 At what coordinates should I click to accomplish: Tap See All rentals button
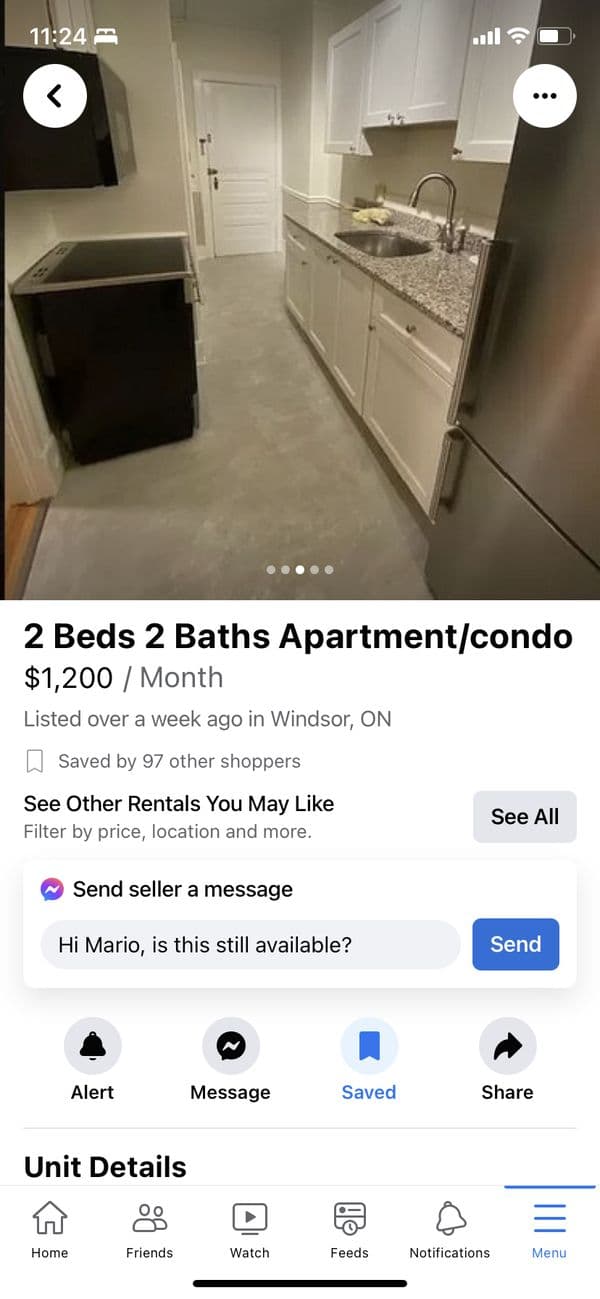tap(524, 816)
